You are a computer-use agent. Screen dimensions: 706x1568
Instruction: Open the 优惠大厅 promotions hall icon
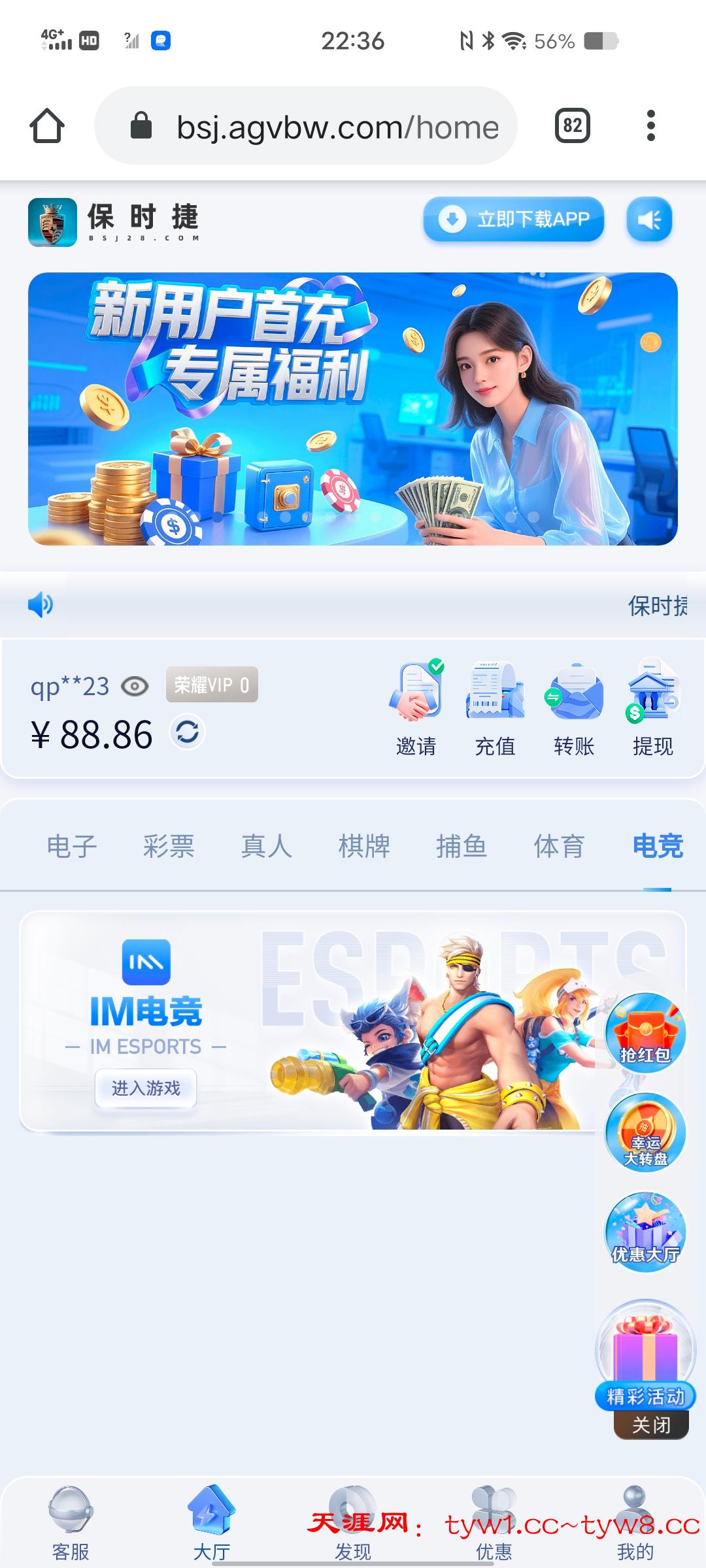(644, 1232)
